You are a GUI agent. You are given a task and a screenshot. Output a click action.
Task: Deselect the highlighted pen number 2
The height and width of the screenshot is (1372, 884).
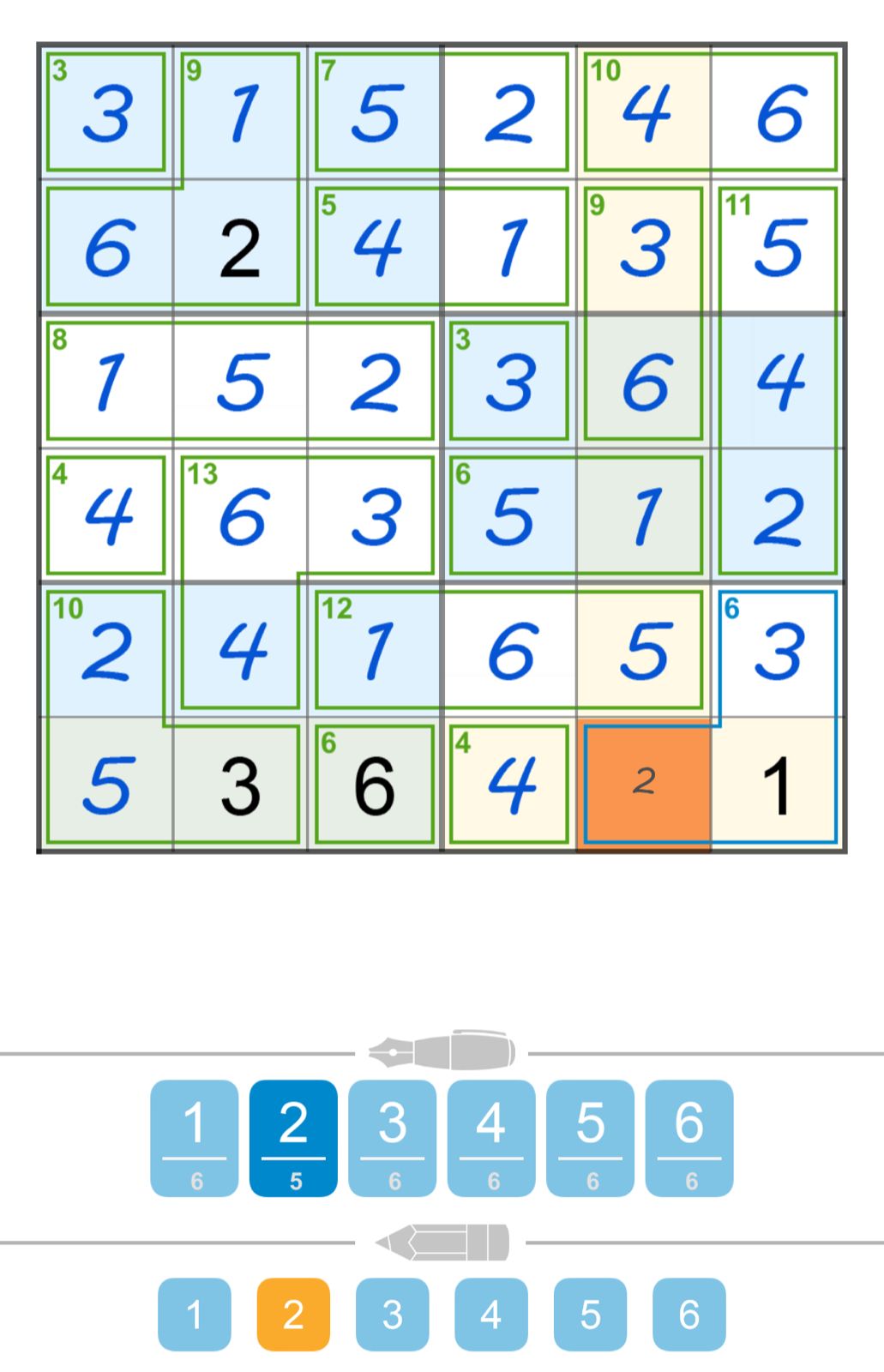[294, 1140]
